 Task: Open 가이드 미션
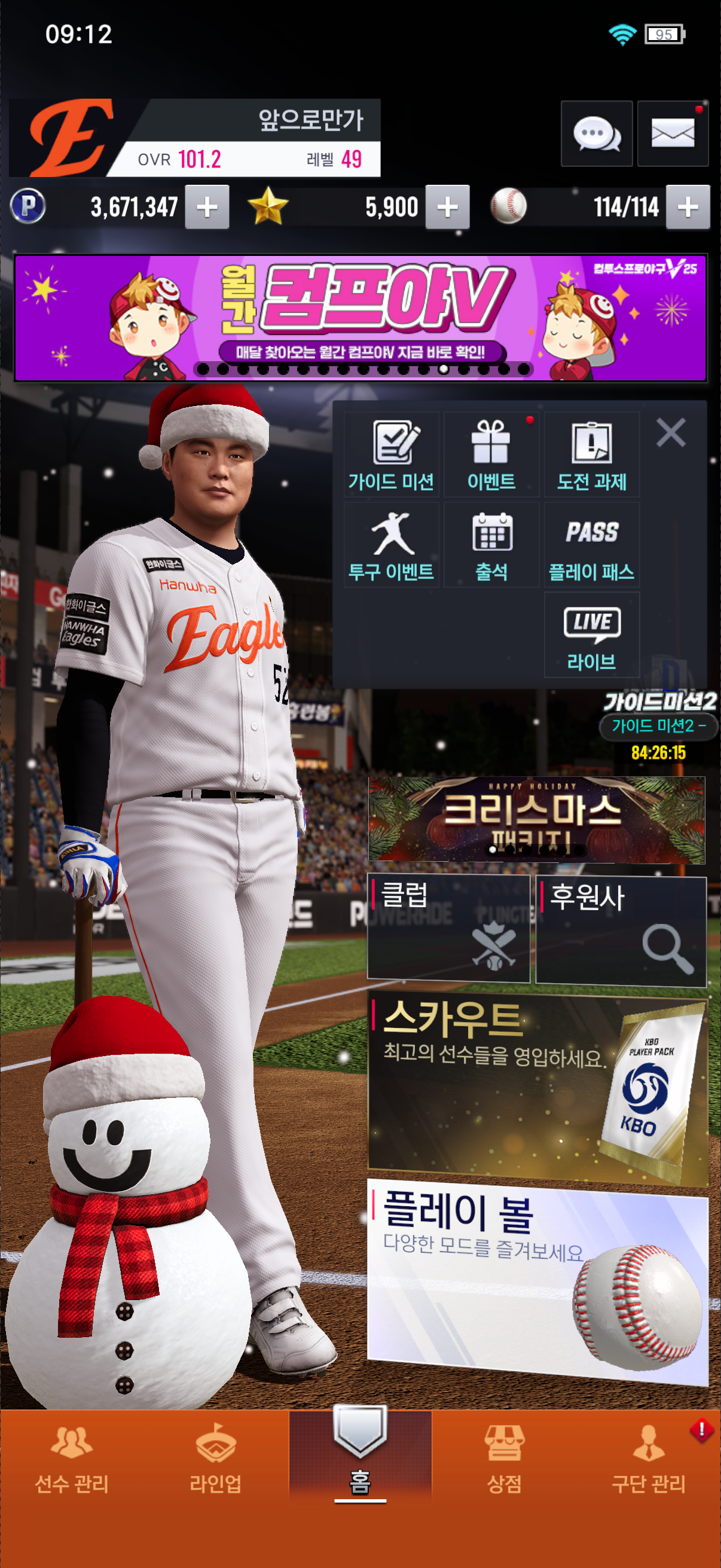pos(391,454)
